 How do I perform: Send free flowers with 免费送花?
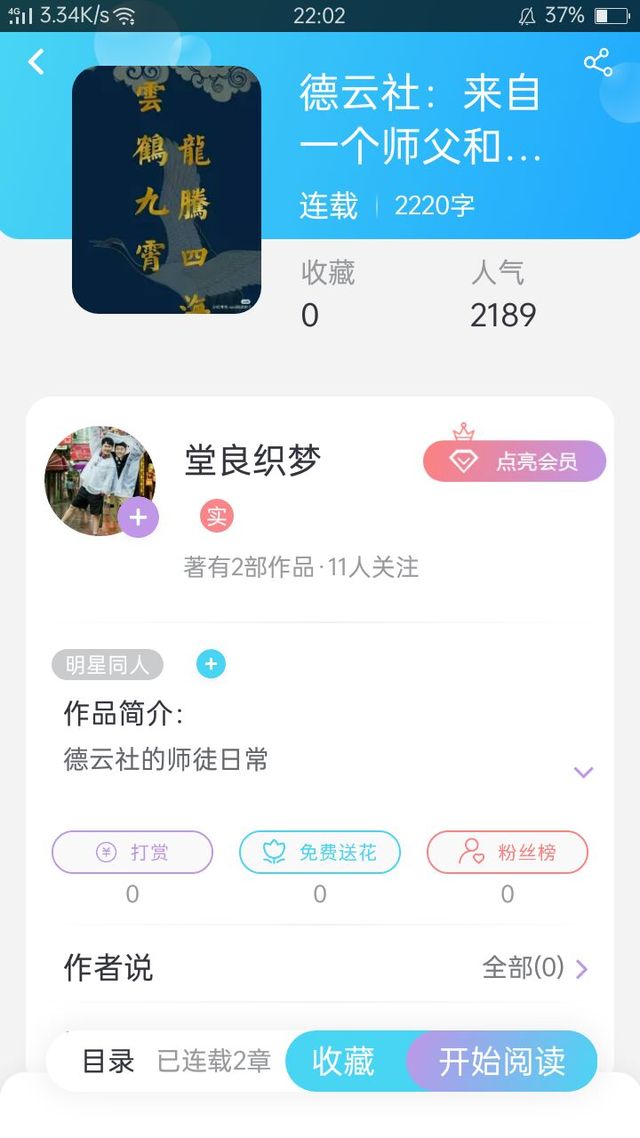pyautogui.click(x=320, y=852)
